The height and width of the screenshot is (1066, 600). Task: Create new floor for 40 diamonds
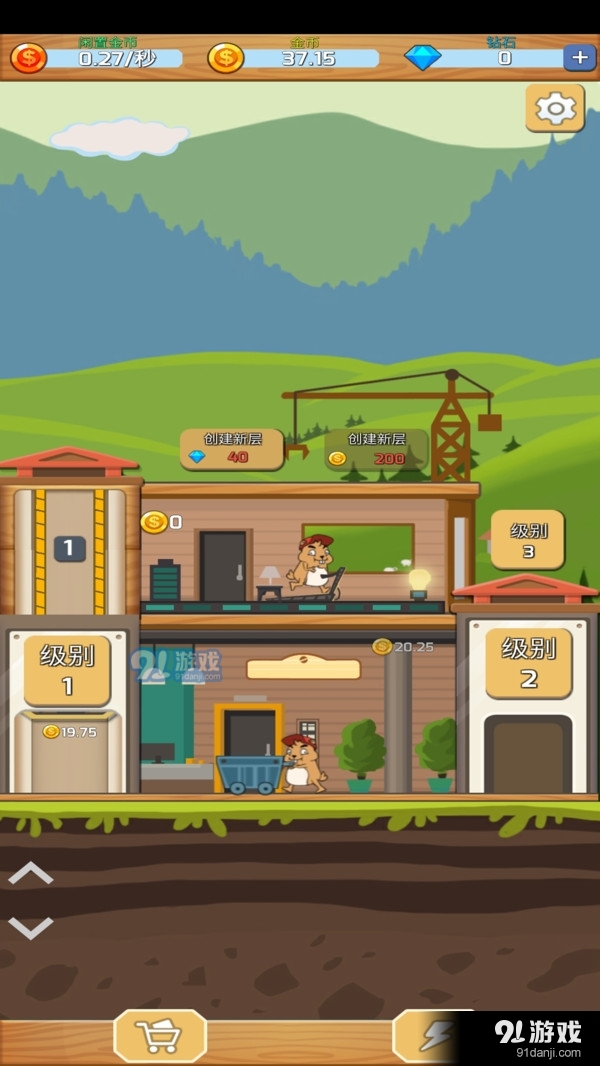tap(232, 449)
